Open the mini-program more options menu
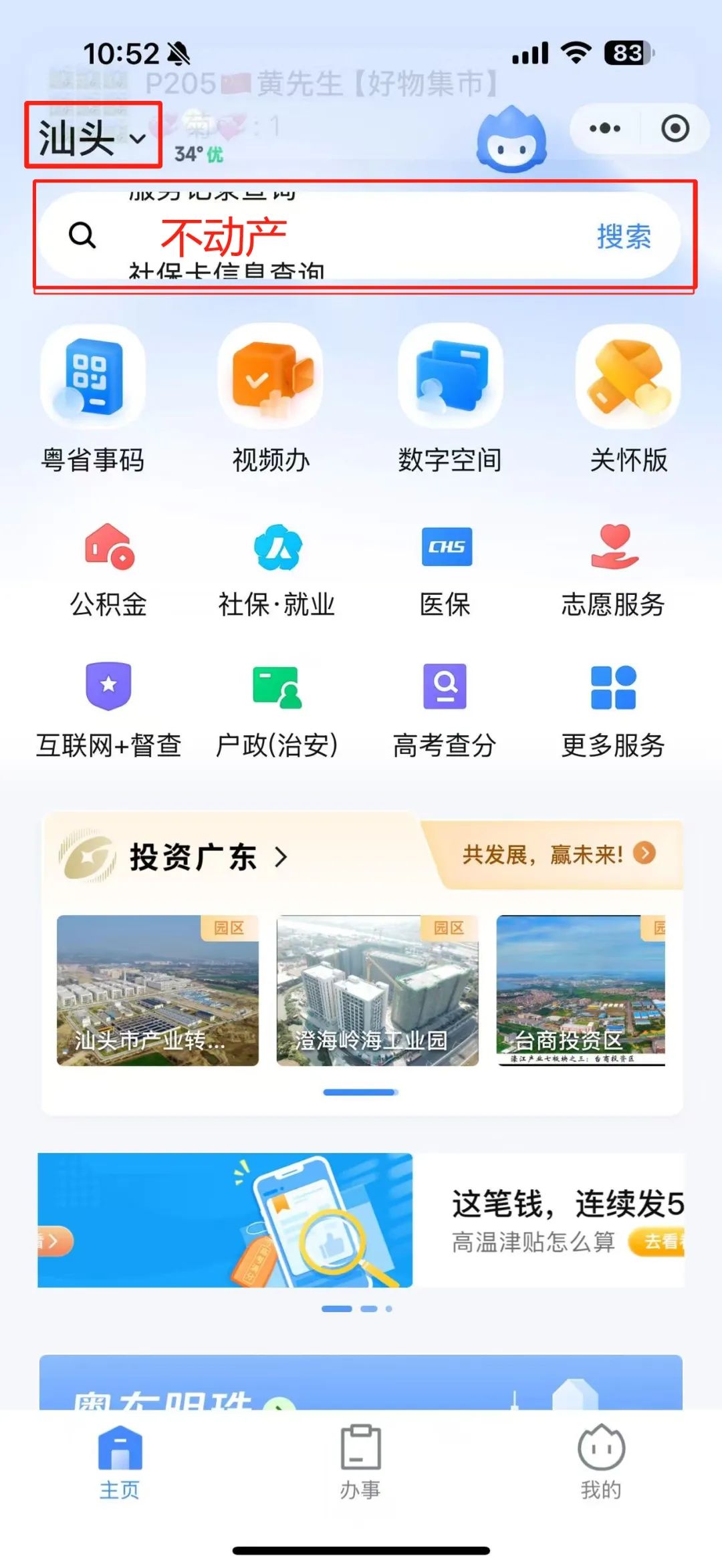Image resolution: width=722 pixels, height=1568 pixels. 604,127
